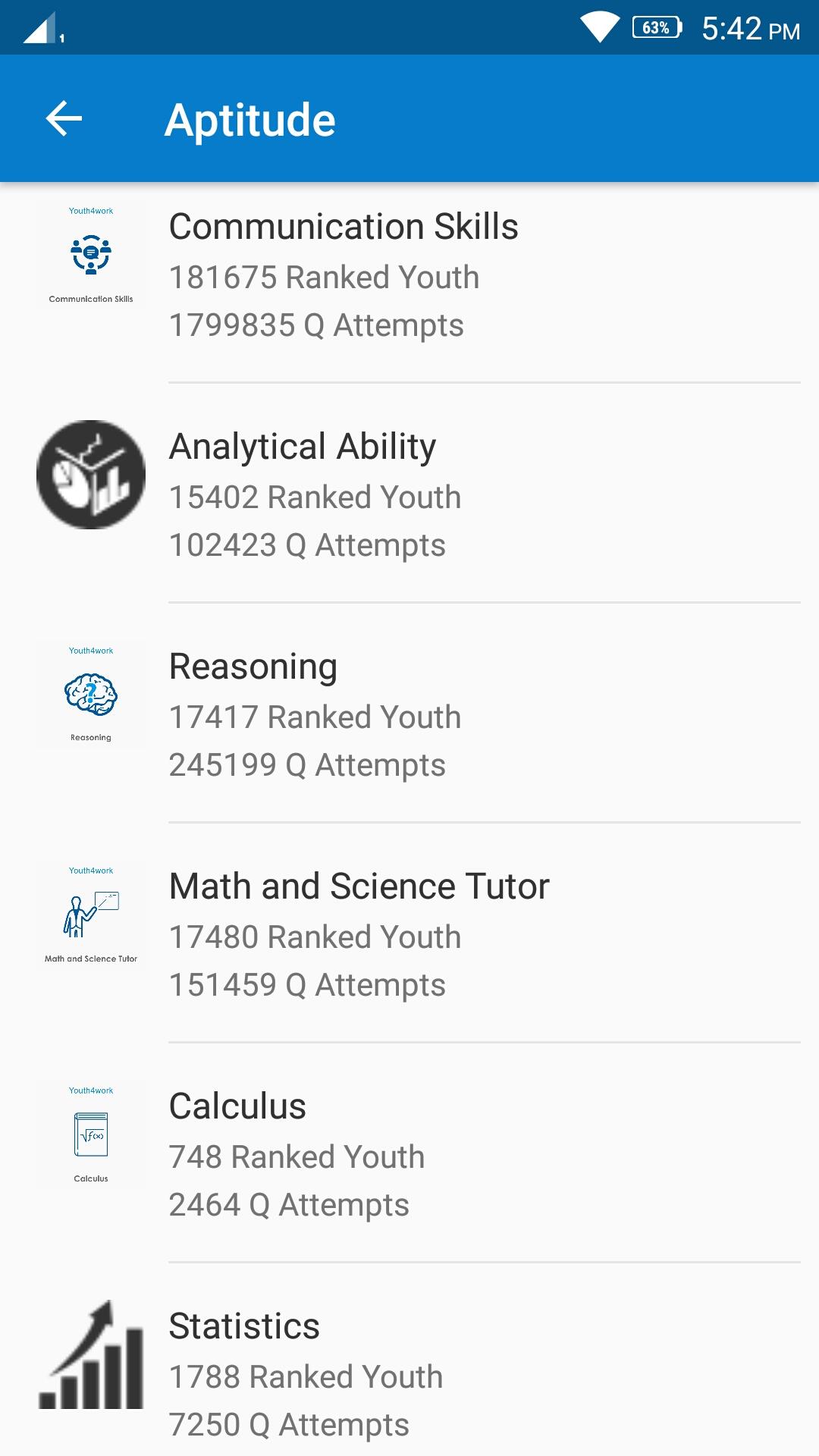Select the Analytical Ability row
Image resolution: width=819 pixels, height=1456 pixels.
409,494
